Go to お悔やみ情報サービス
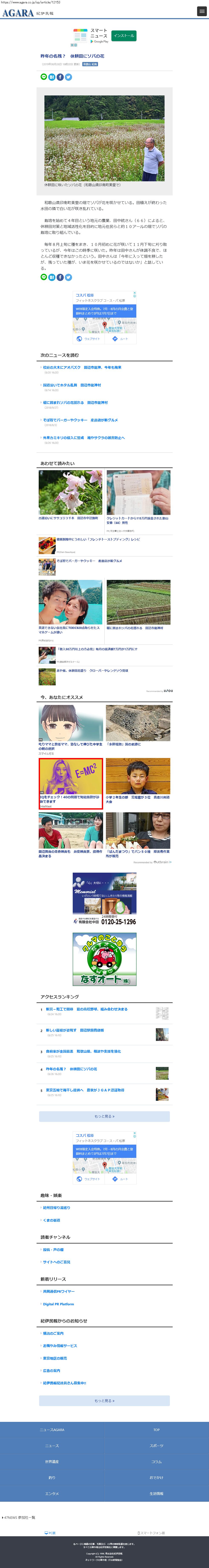This screenshot has height=1568, width=209. coord(60,1346)
